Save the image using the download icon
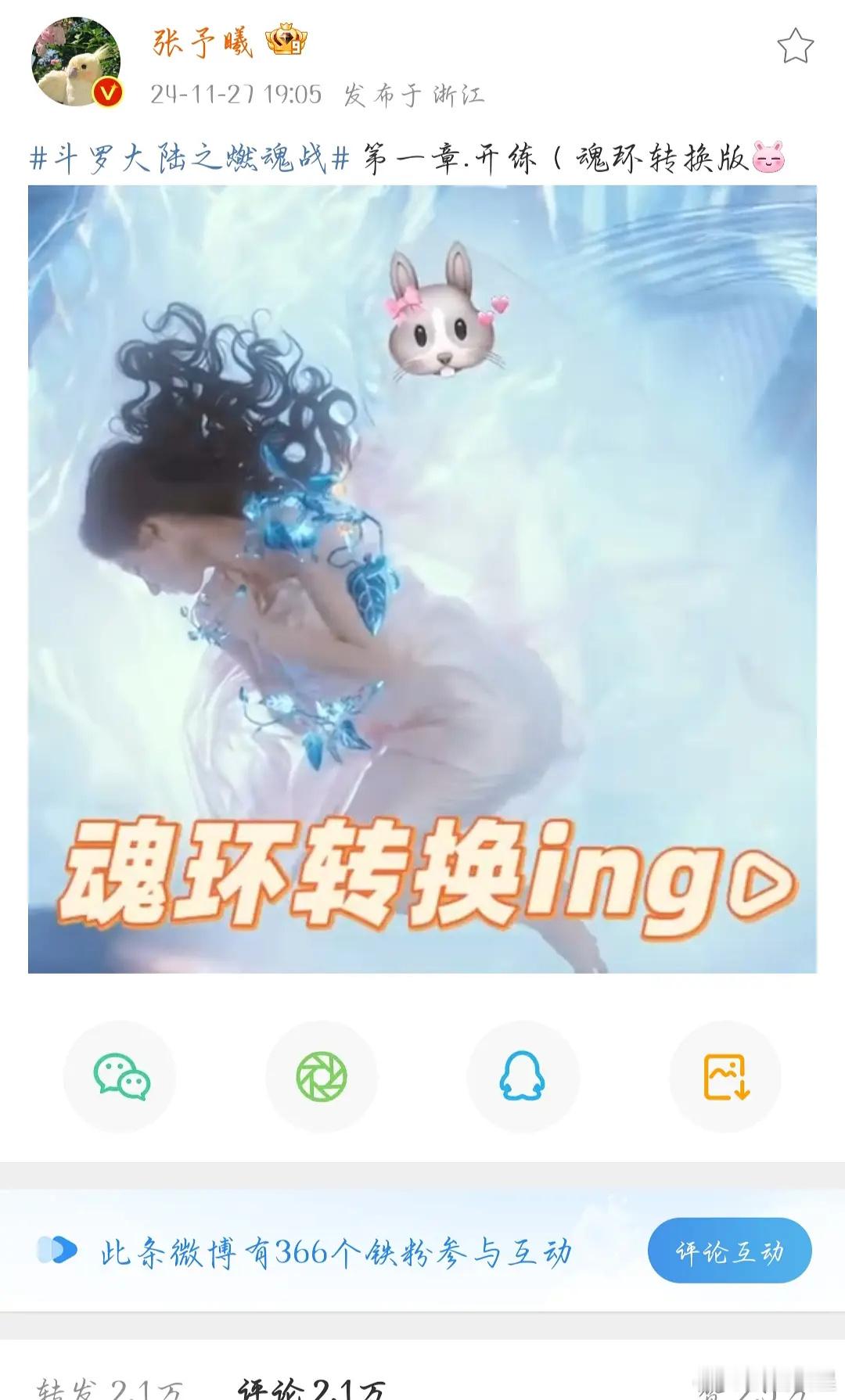 tap(724, 1077)
